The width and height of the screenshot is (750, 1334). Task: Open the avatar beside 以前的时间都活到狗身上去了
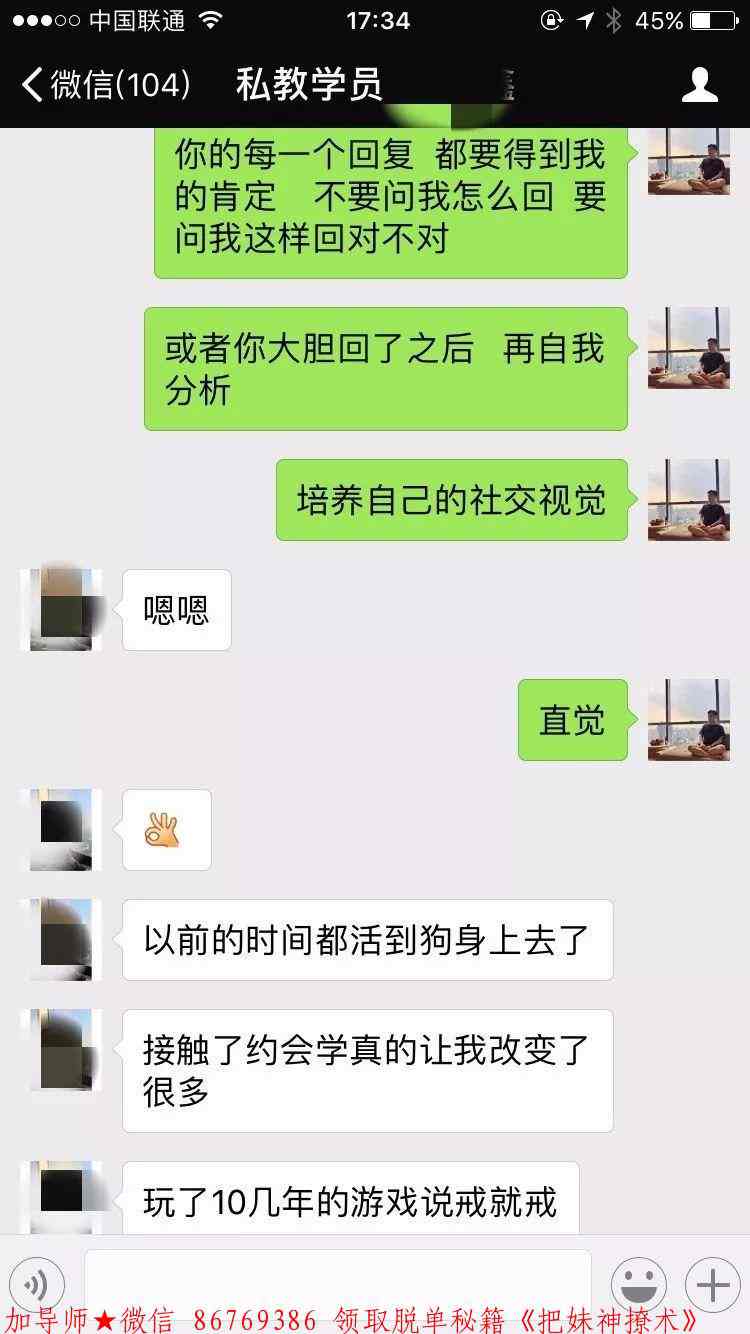point(61,940)
